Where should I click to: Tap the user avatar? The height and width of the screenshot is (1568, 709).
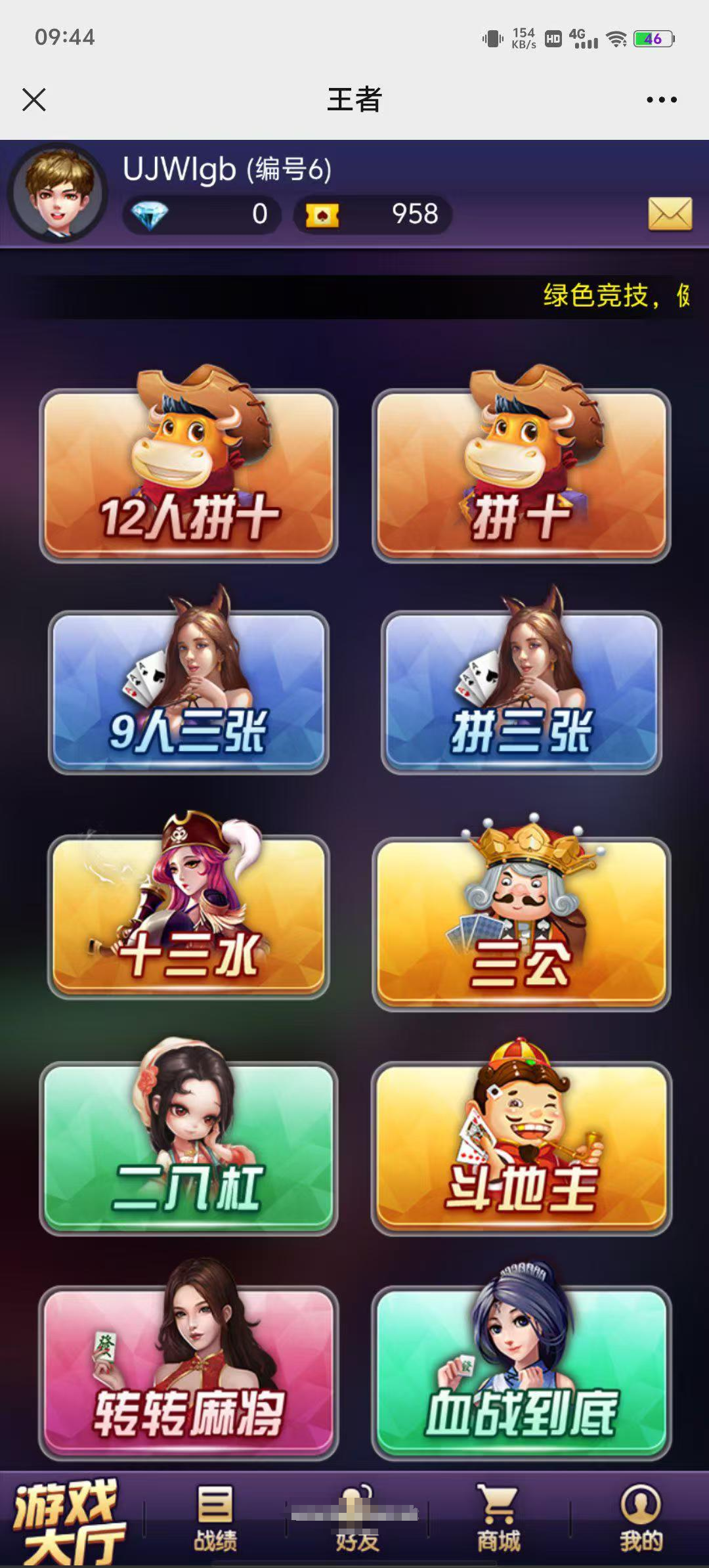[x=59, y=193]
